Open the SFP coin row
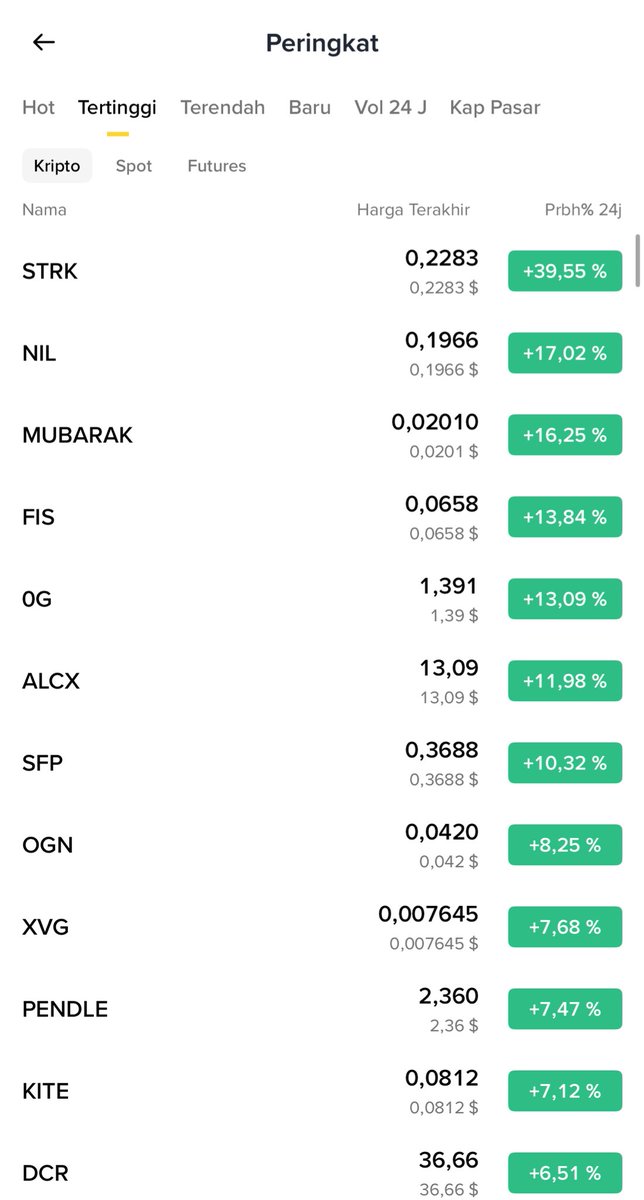The image size is (644, 1200). (322, 763)
